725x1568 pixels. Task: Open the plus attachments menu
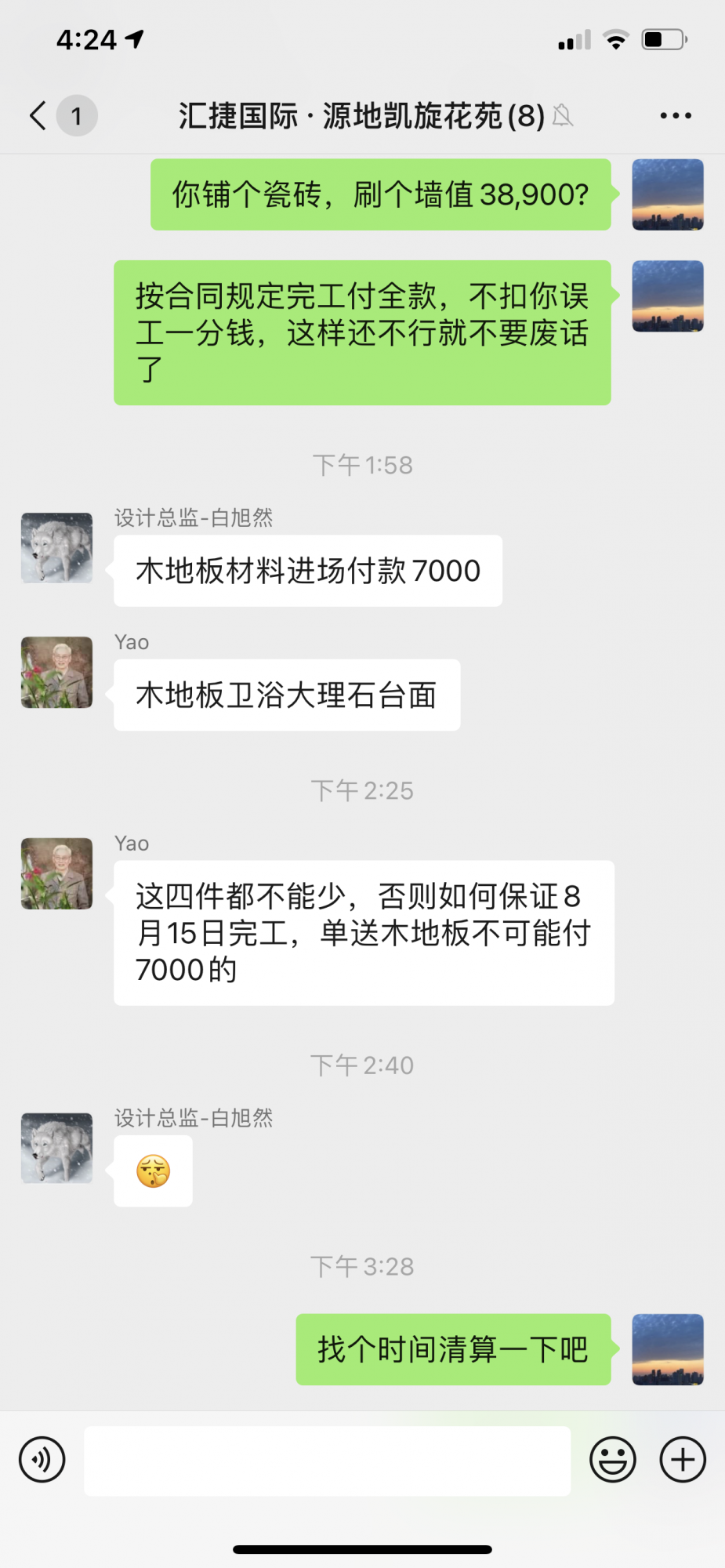(683, 1460)
